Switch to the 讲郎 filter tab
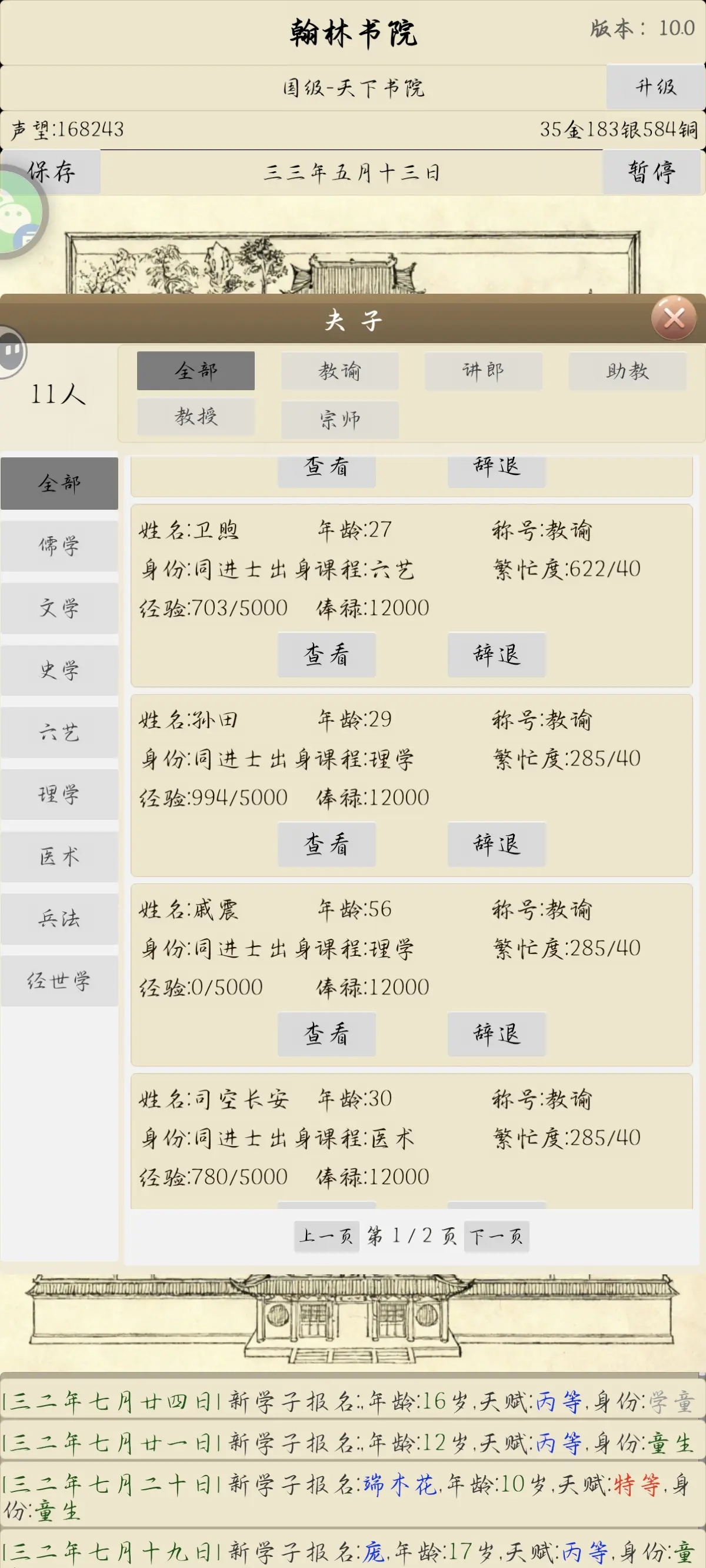706x1568 pixels. [x=484, y=371]
